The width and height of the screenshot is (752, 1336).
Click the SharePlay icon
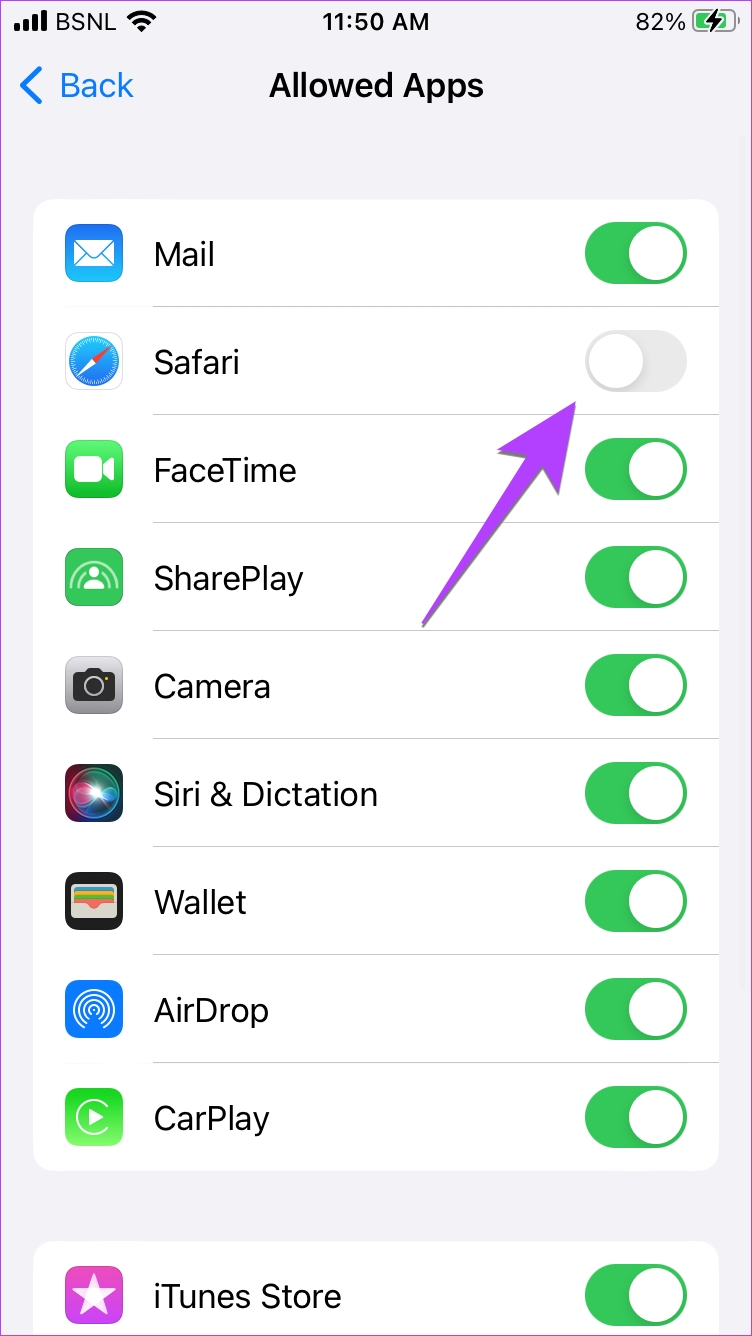[x=93, y=577]
